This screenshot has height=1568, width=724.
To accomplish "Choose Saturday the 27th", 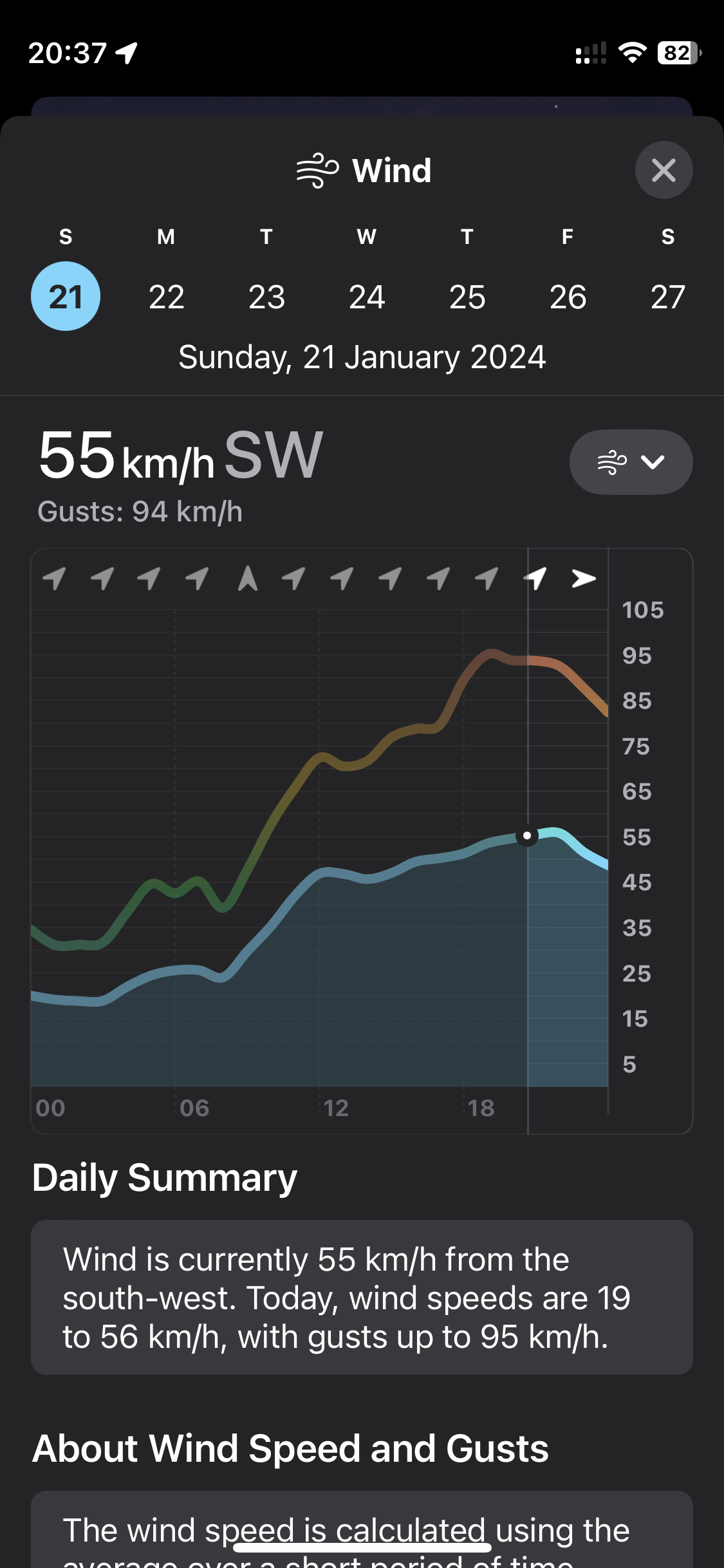I will [667, 296].
